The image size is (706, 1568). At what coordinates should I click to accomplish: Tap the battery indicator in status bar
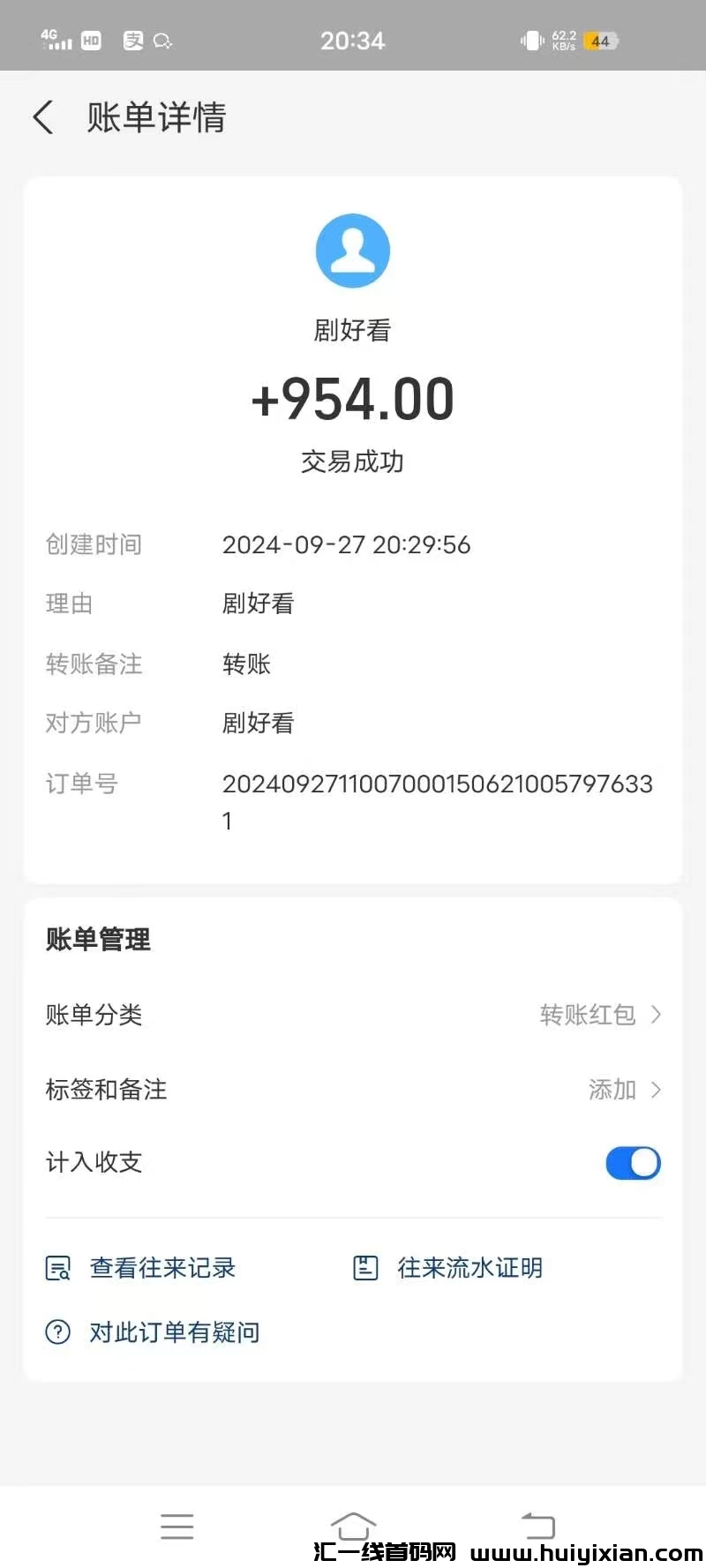tap(602, 41)
